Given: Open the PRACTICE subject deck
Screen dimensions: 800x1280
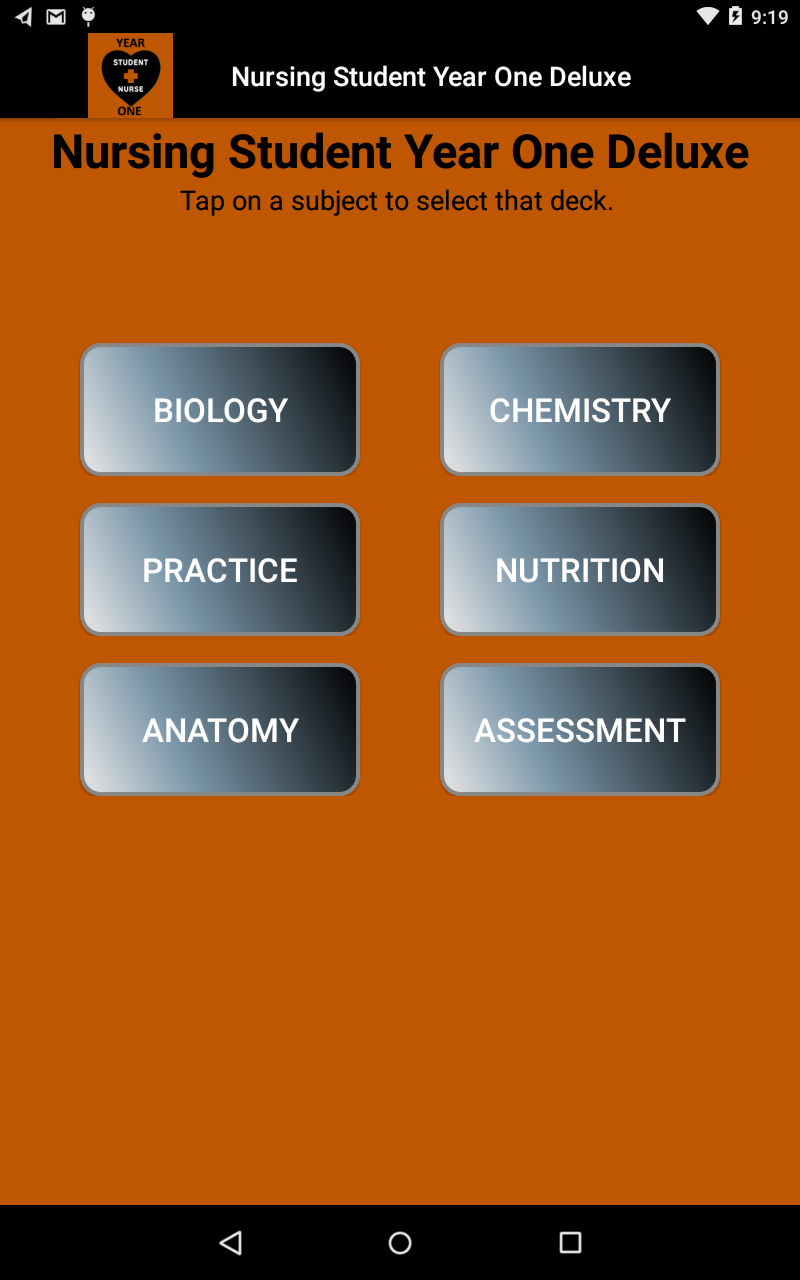Looking at the screenshot, I should pos(219,569).
